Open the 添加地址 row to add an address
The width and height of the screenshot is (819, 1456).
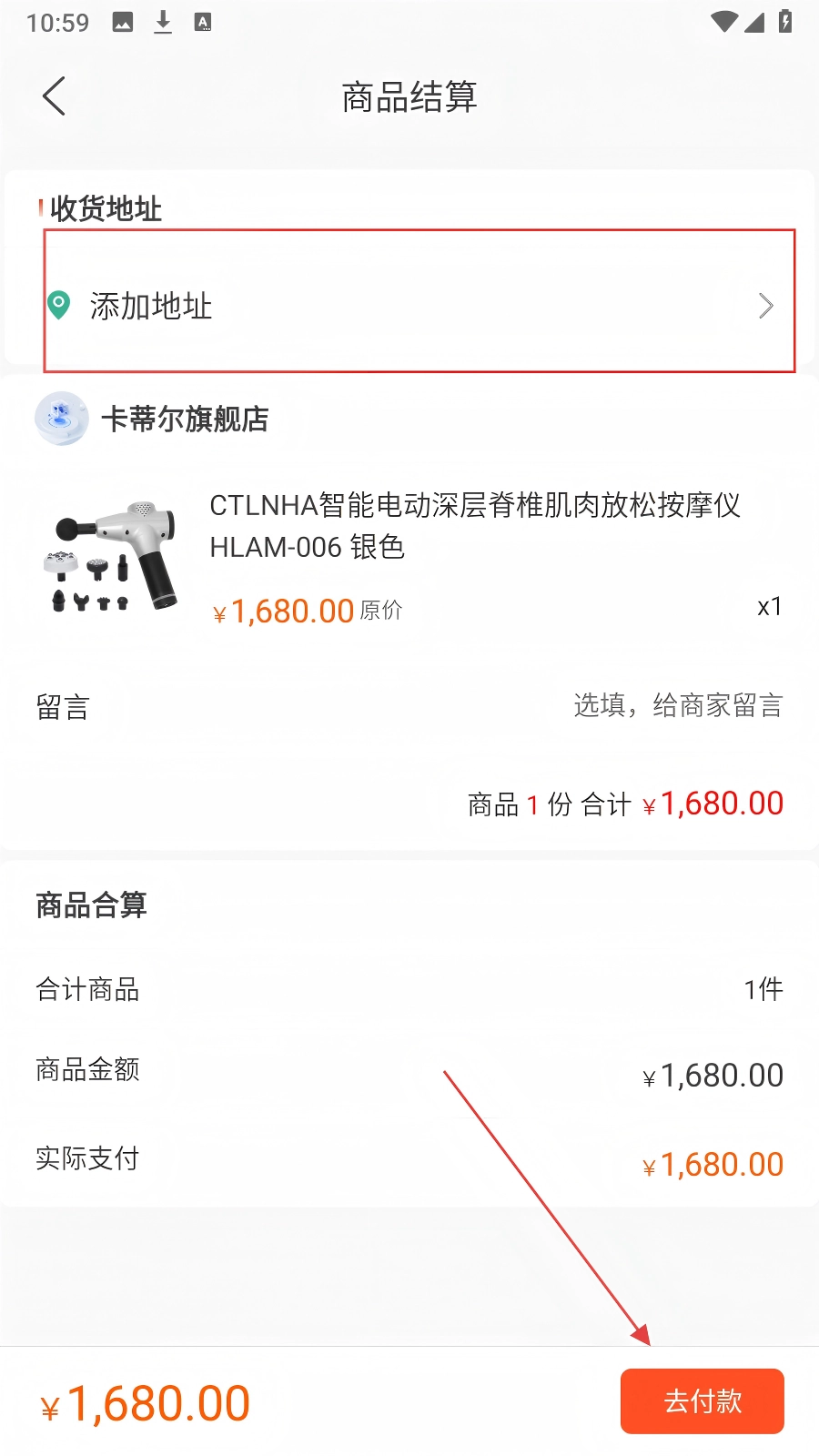[x=419, y=306]
